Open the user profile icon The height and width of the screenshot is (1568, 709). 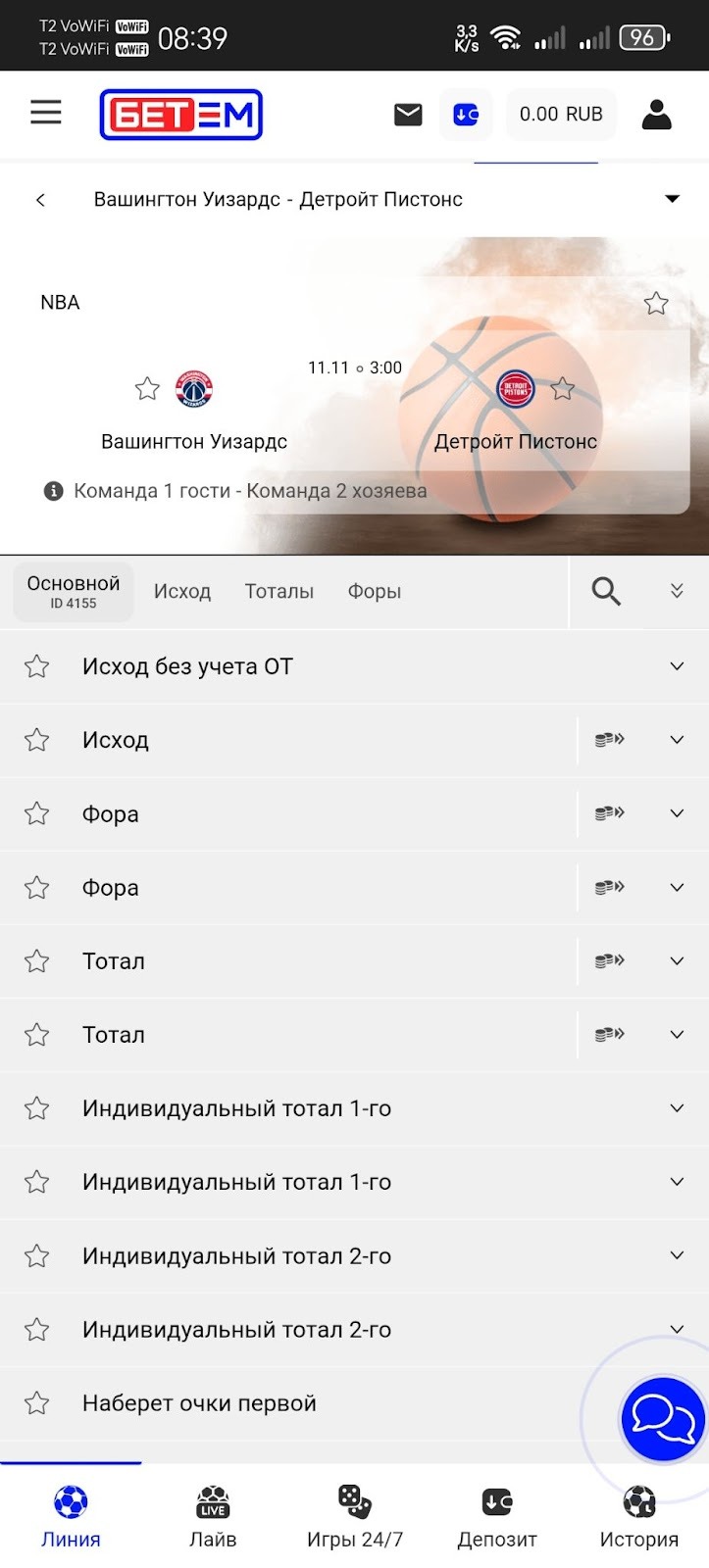click(x=657, y=114)
